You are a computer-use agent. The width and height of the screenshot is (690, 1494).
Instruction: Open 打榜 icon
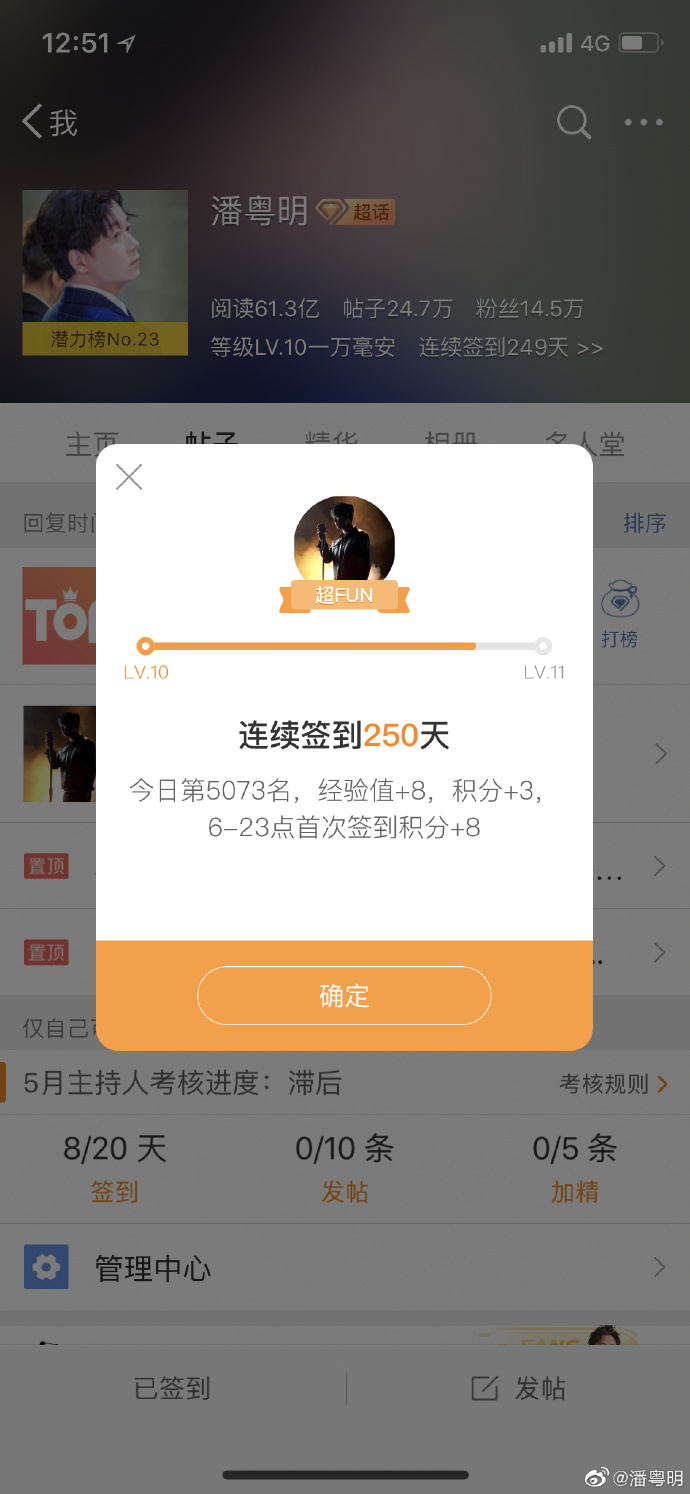[620, 615]
